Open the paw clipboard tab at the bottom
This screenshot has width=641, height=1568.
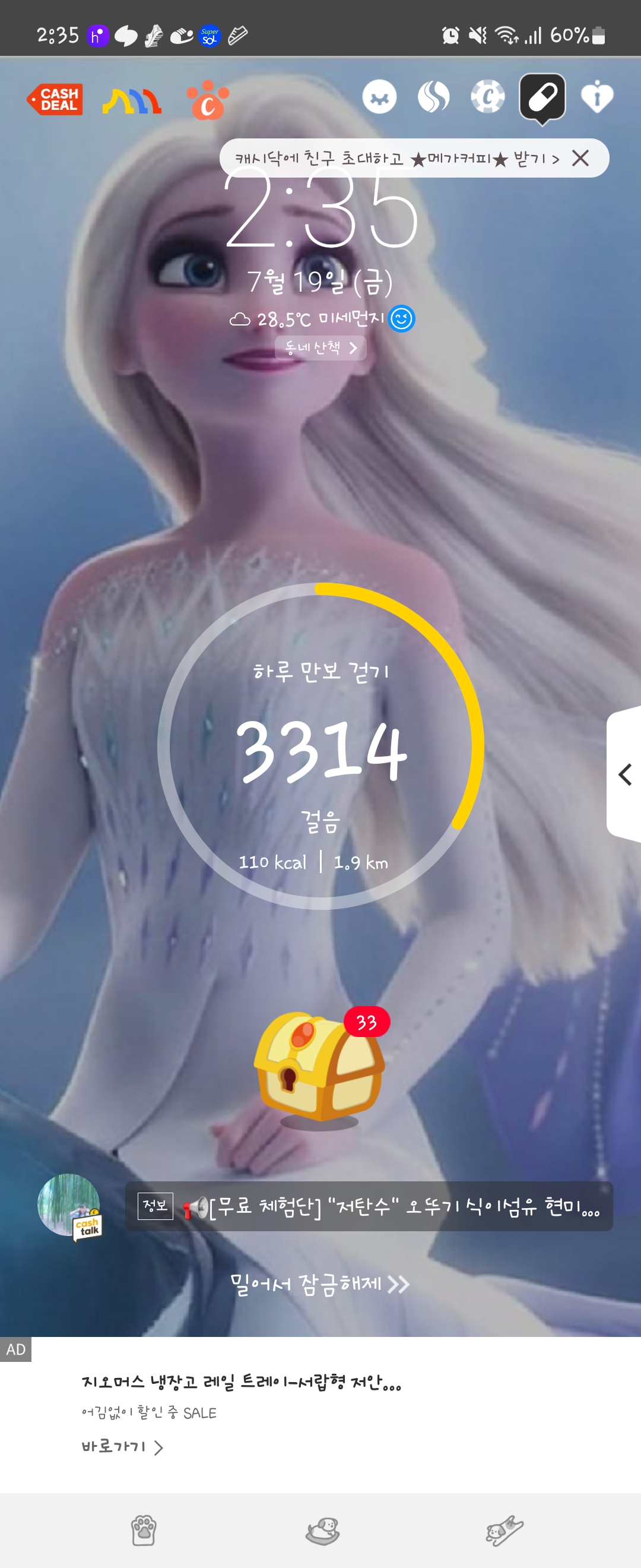tap(144, 1530)
